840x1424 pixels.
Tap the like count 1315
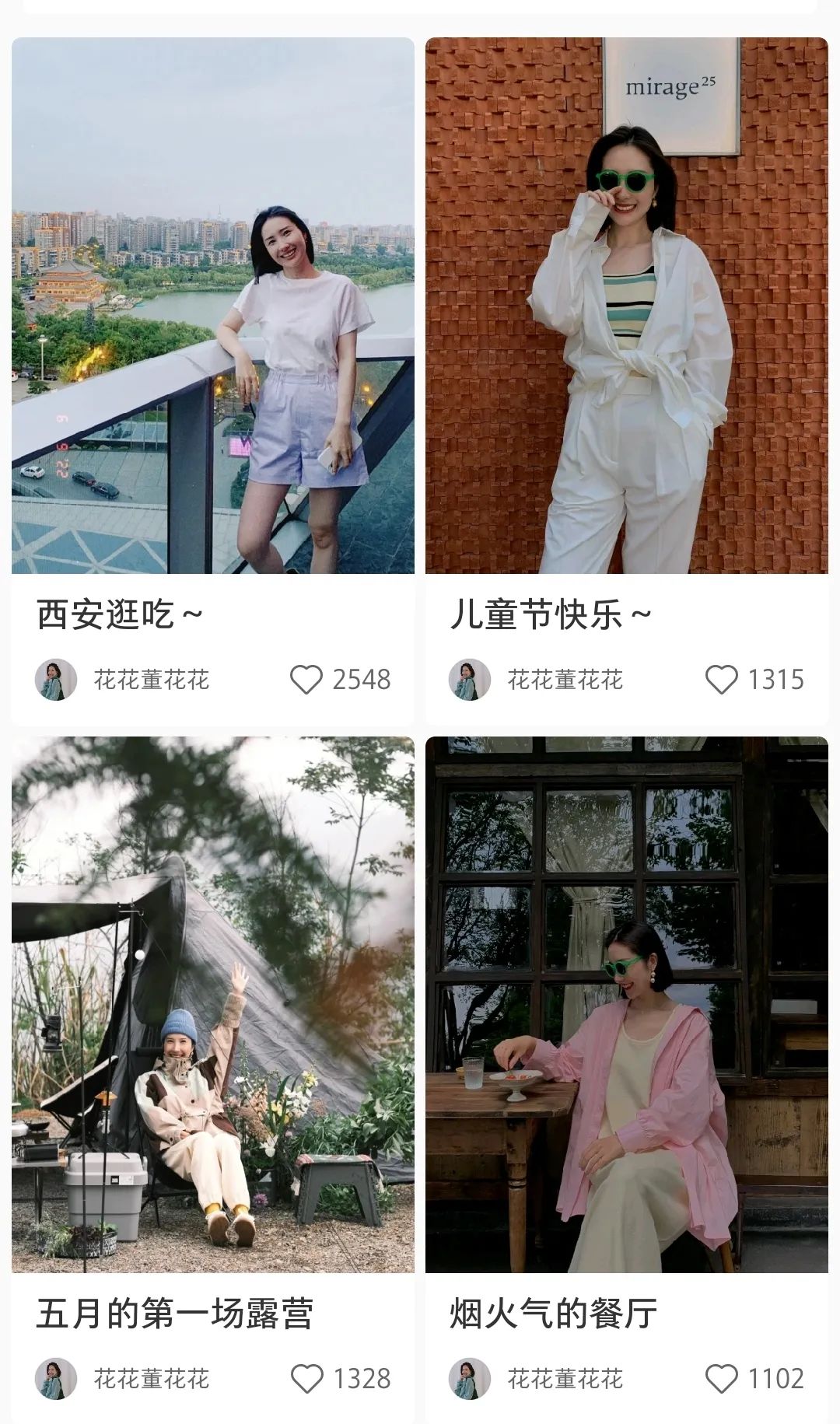click(x=777, y=677)
